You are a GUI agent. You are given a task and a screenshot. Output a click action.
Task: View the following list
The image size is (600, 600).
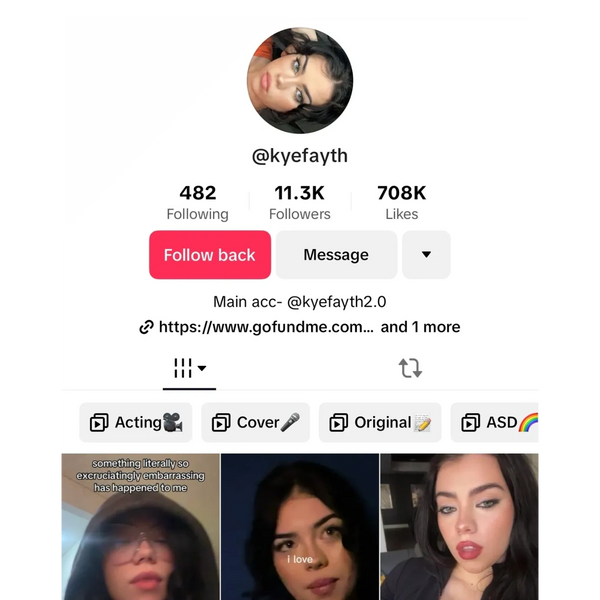coord(197,202)
